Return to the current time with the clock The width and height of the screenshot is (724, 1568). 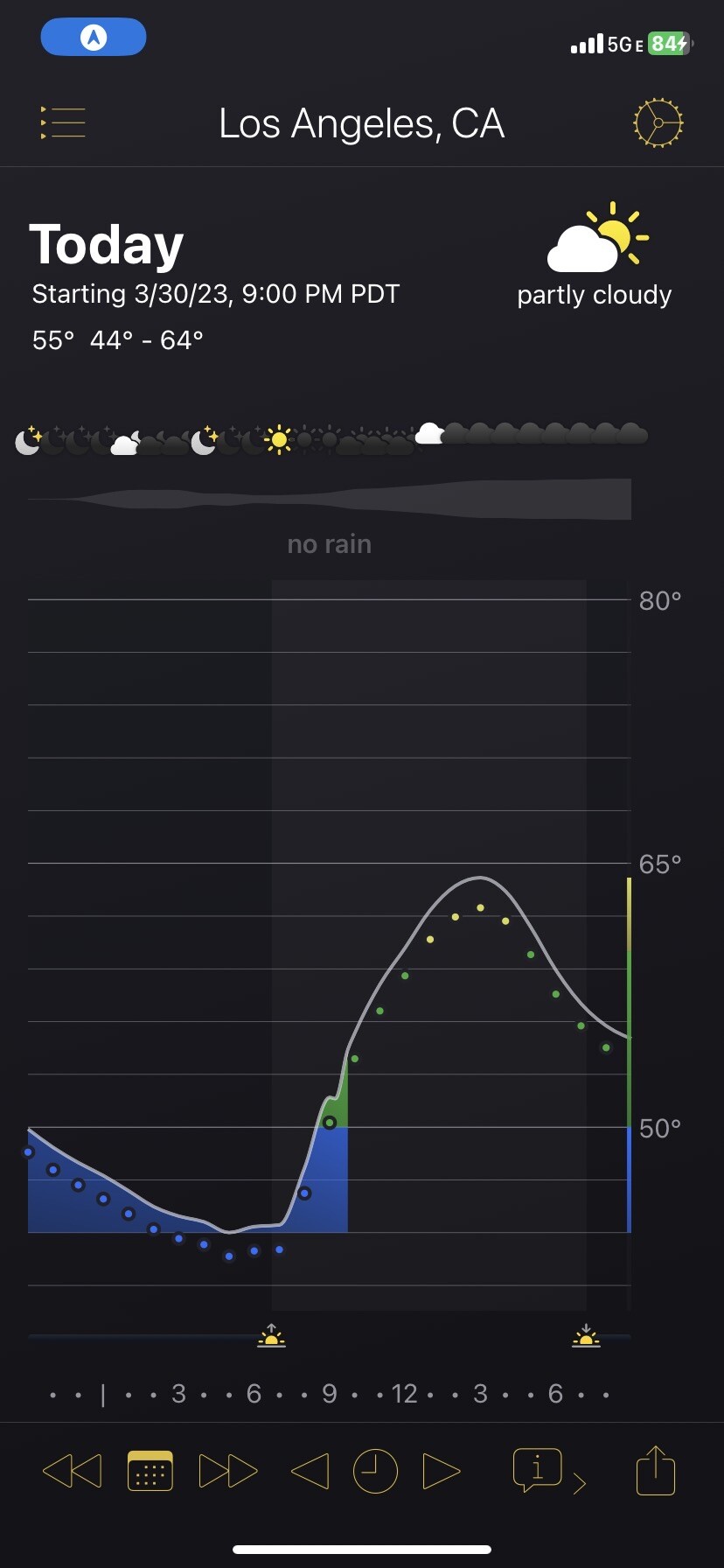[375, 1471]
